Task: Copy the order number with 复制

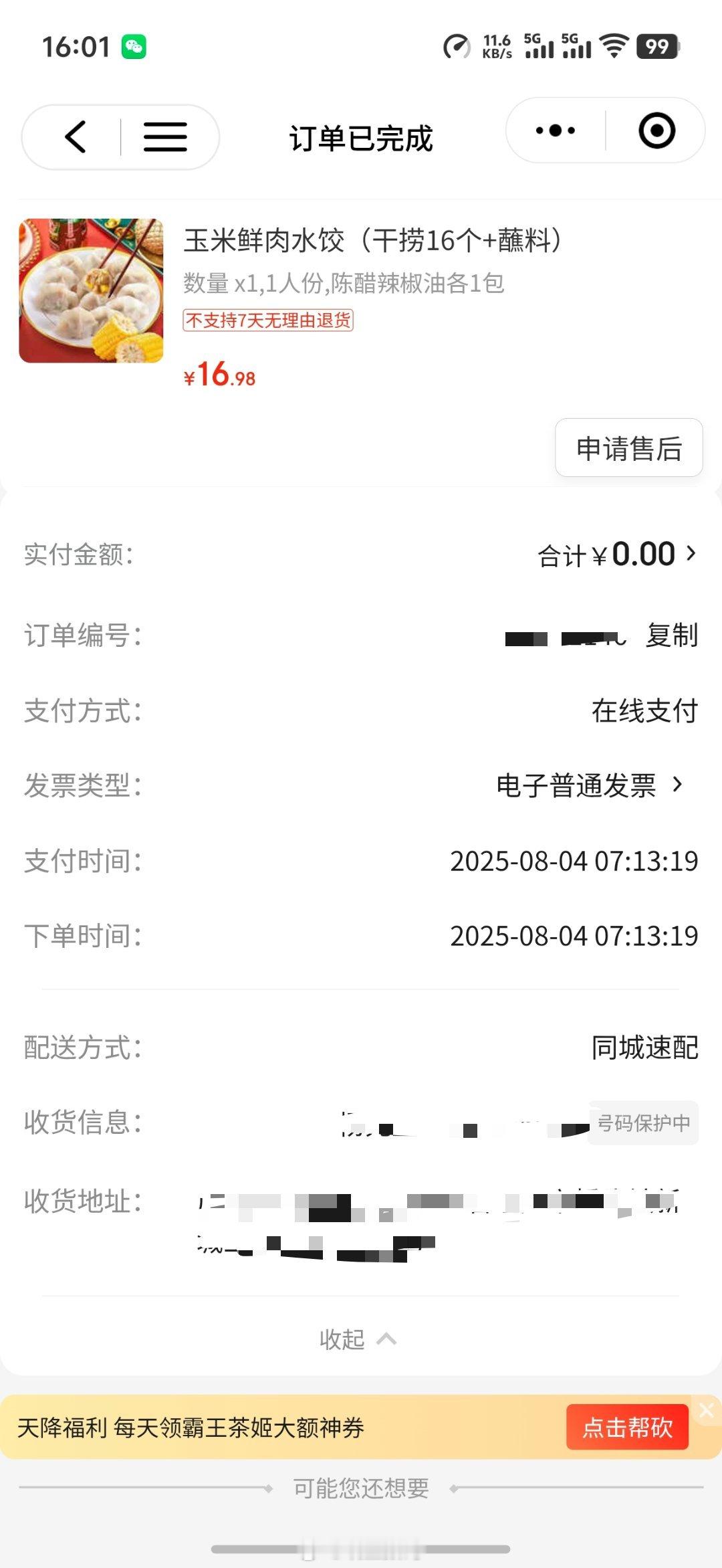Action: [672, 635]
